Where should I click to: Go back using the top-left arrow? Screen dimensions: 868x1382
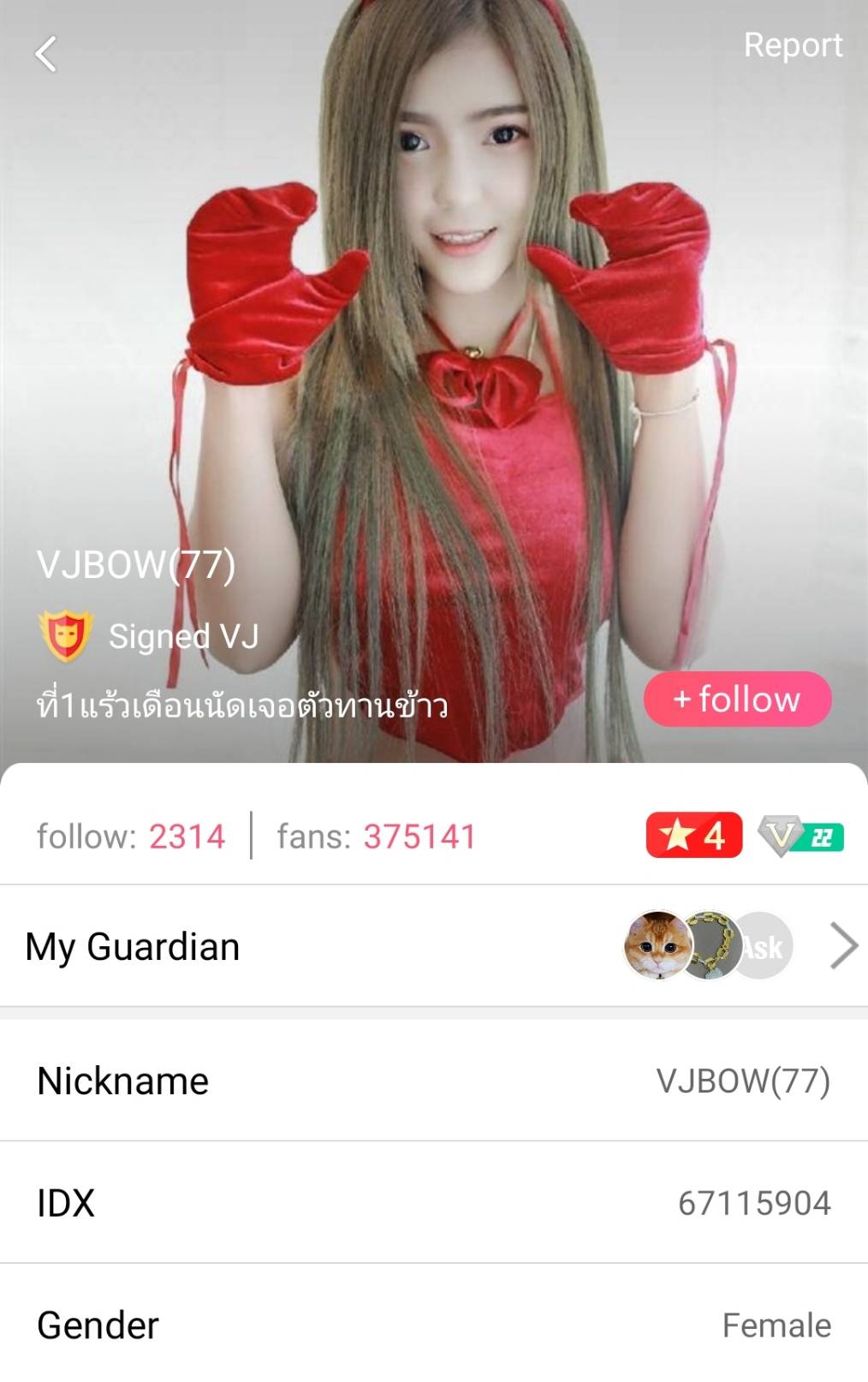[46, 54]
